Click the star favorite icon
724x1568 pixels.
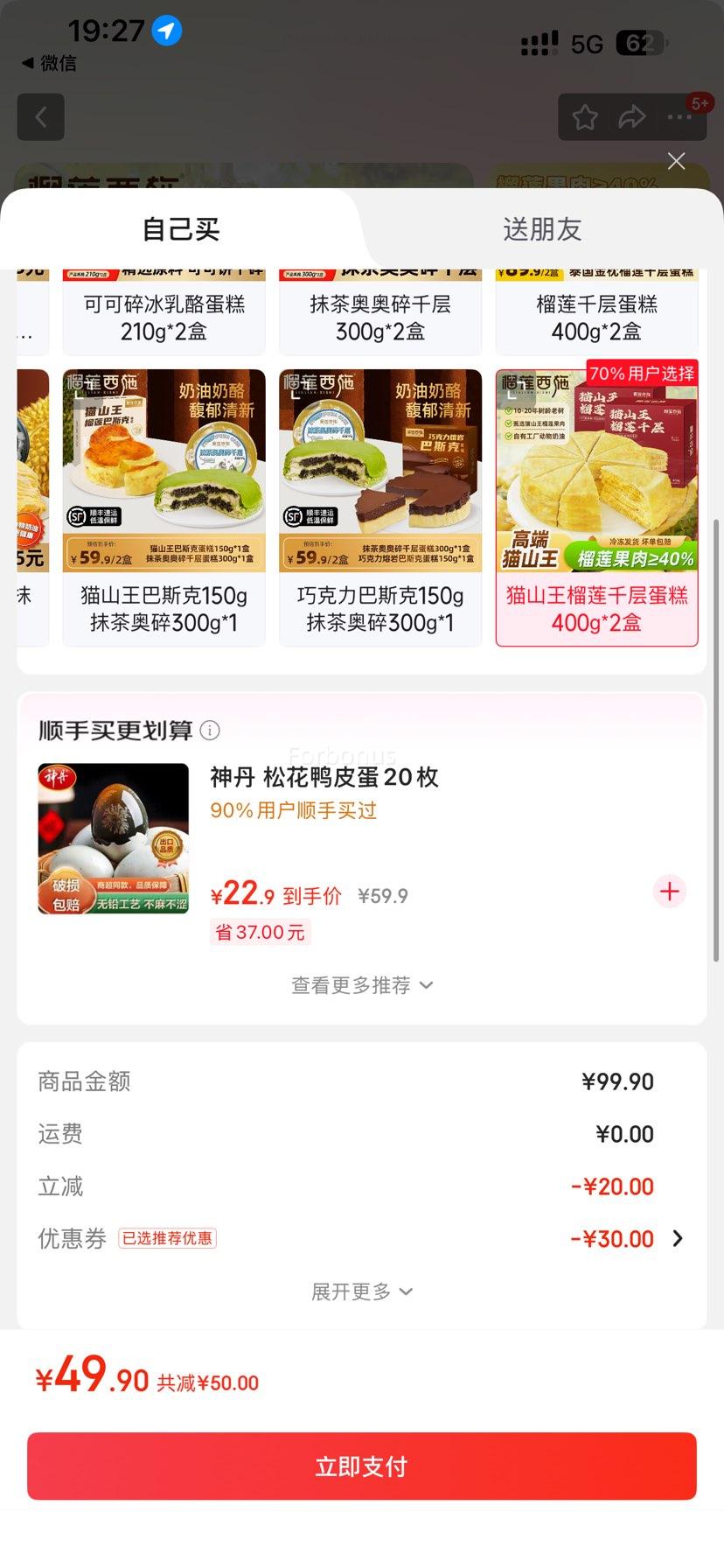coord(584,116)
